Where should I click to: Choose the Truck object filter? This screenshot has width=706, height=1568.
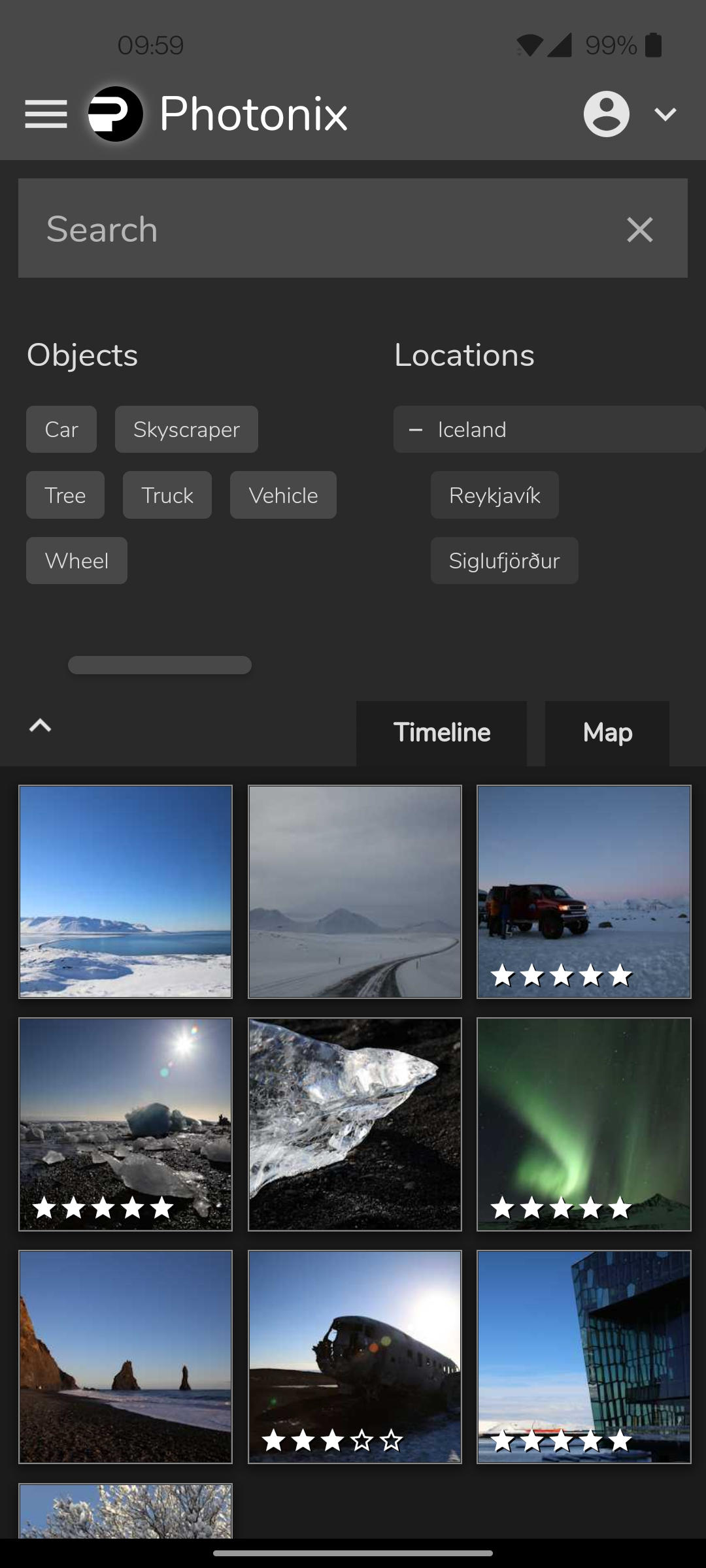167,495
